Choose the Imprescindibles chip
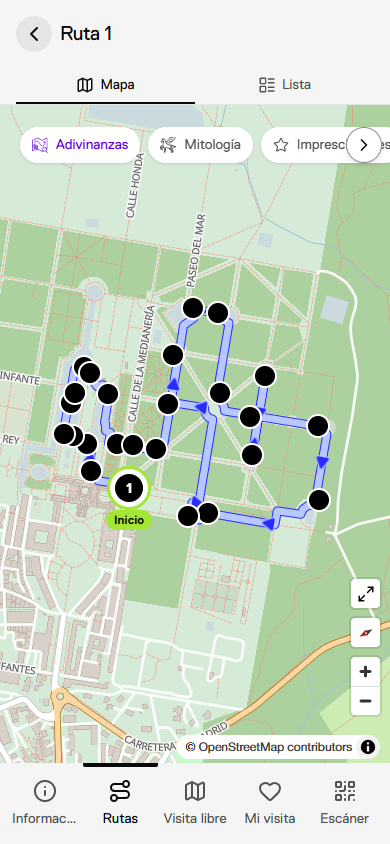 [x=312, y=145]
